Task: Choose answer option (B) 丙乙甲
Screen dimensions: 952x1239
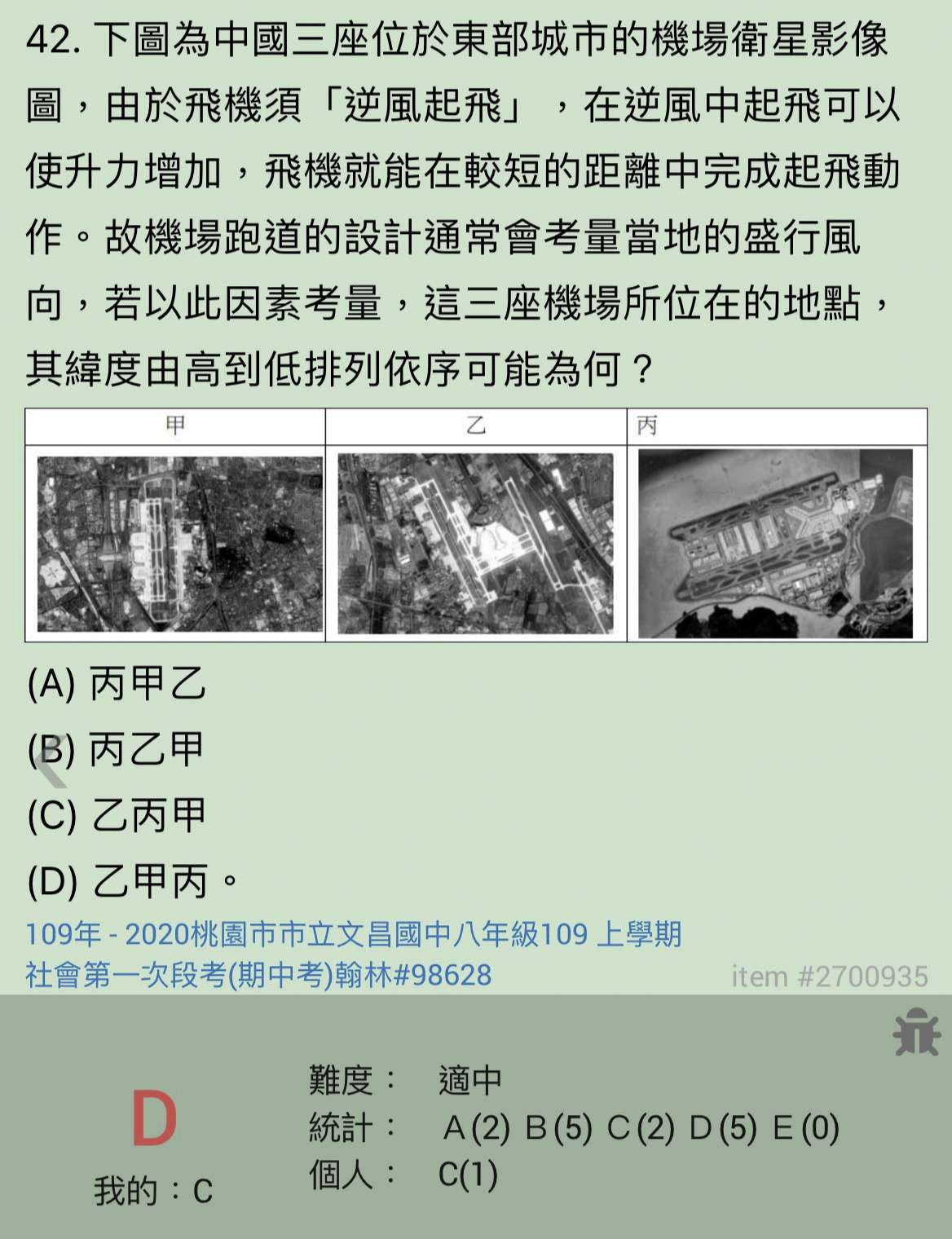Action: (x=117, y=749)
